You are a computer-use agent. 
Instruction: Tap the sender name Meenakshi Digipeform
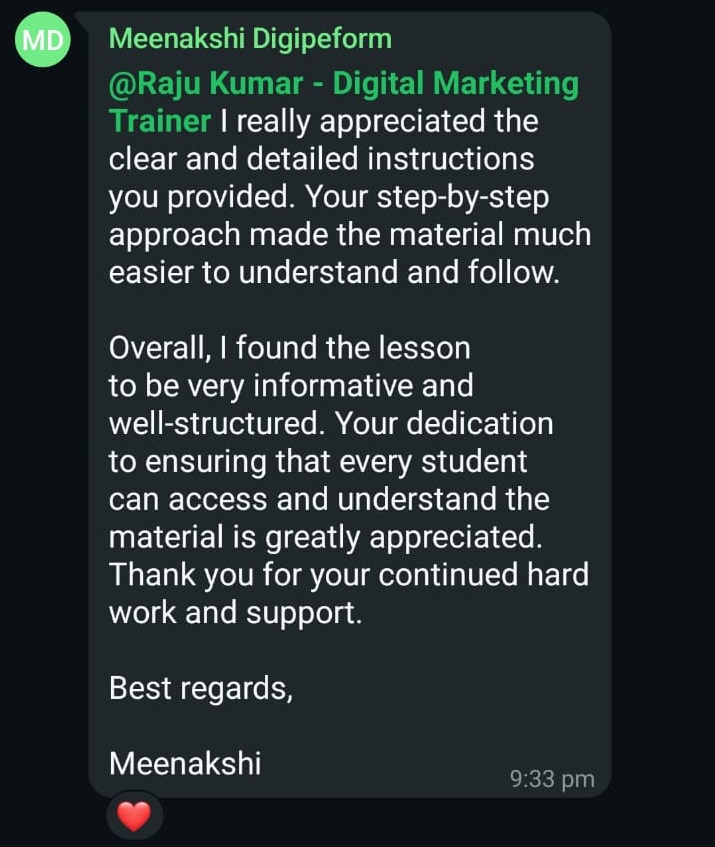click(x=249, y=40)
